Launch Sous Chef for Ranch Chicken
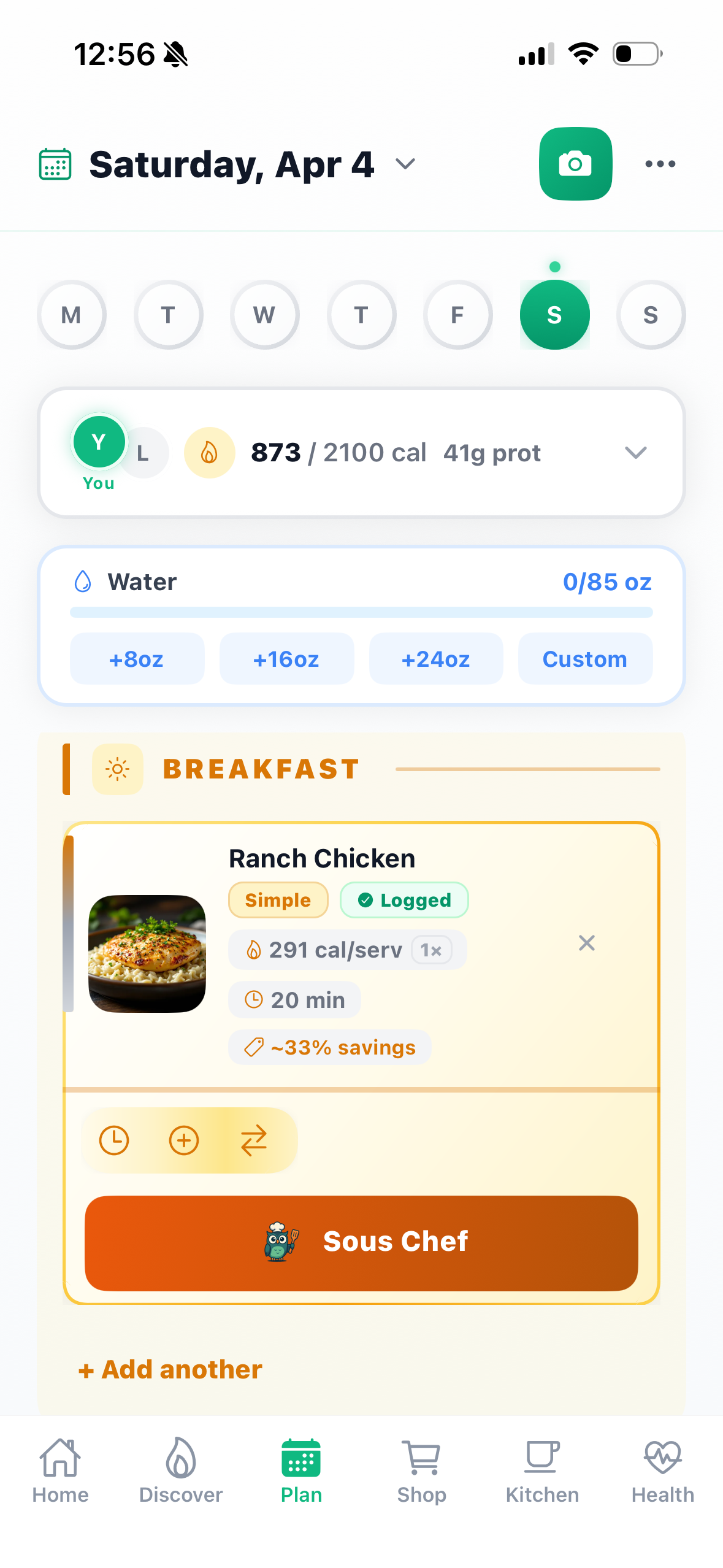The width and height of the screenshot is (723, 1568). pos(361,1242)
